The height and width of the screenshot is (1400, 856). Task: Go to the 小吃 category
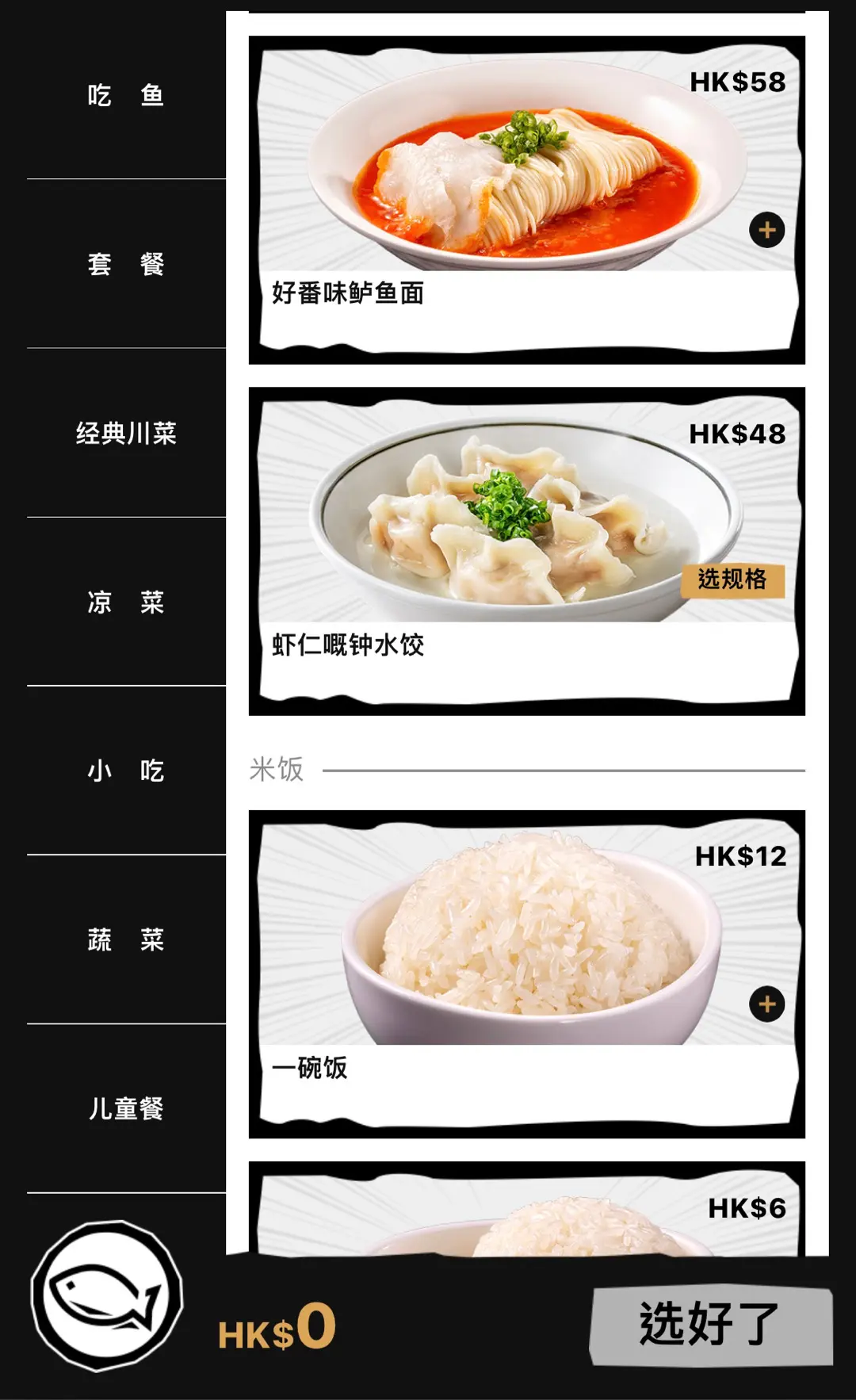point(126,771)
